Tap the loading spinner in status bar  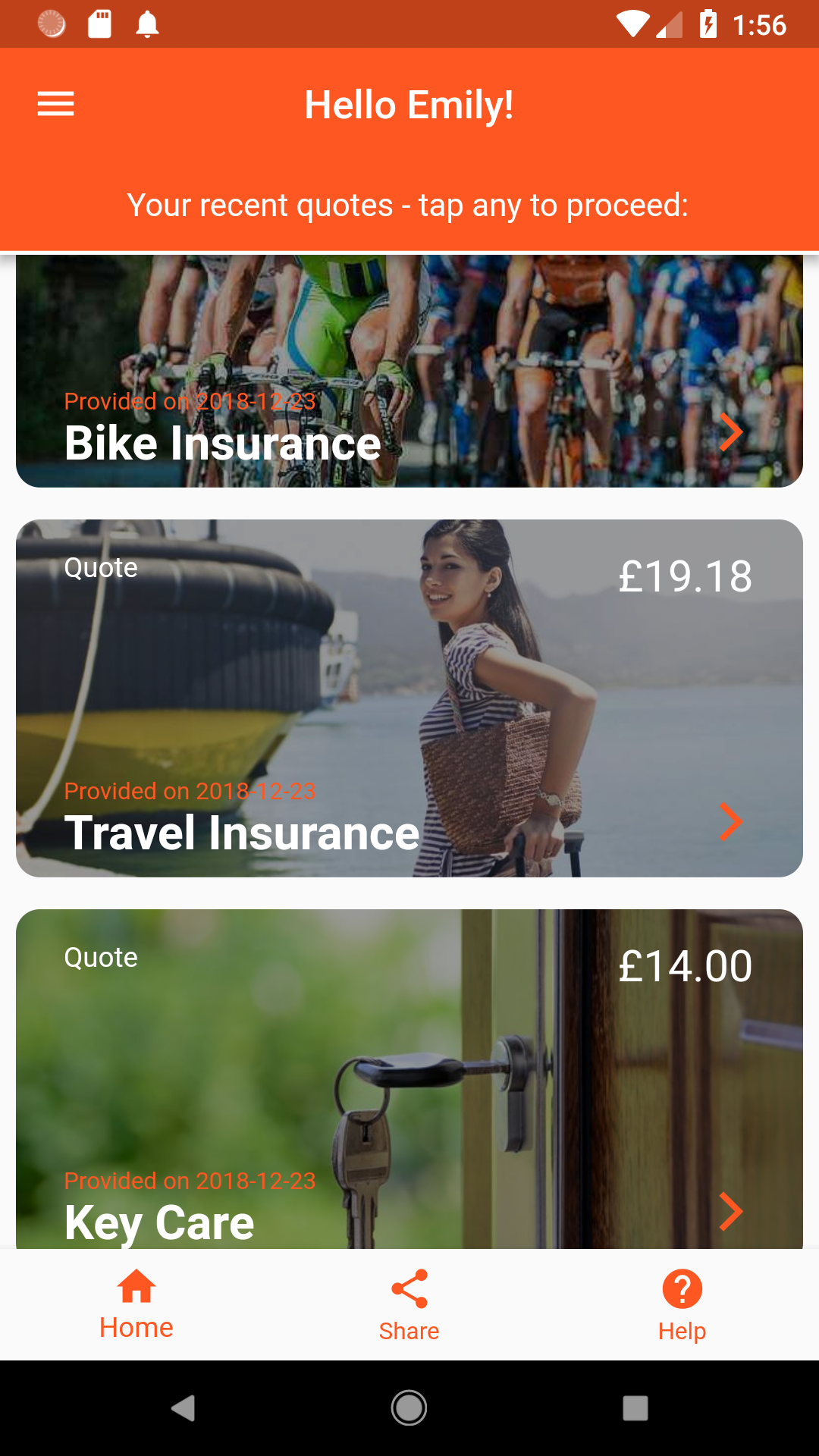[x=50, y=24]
